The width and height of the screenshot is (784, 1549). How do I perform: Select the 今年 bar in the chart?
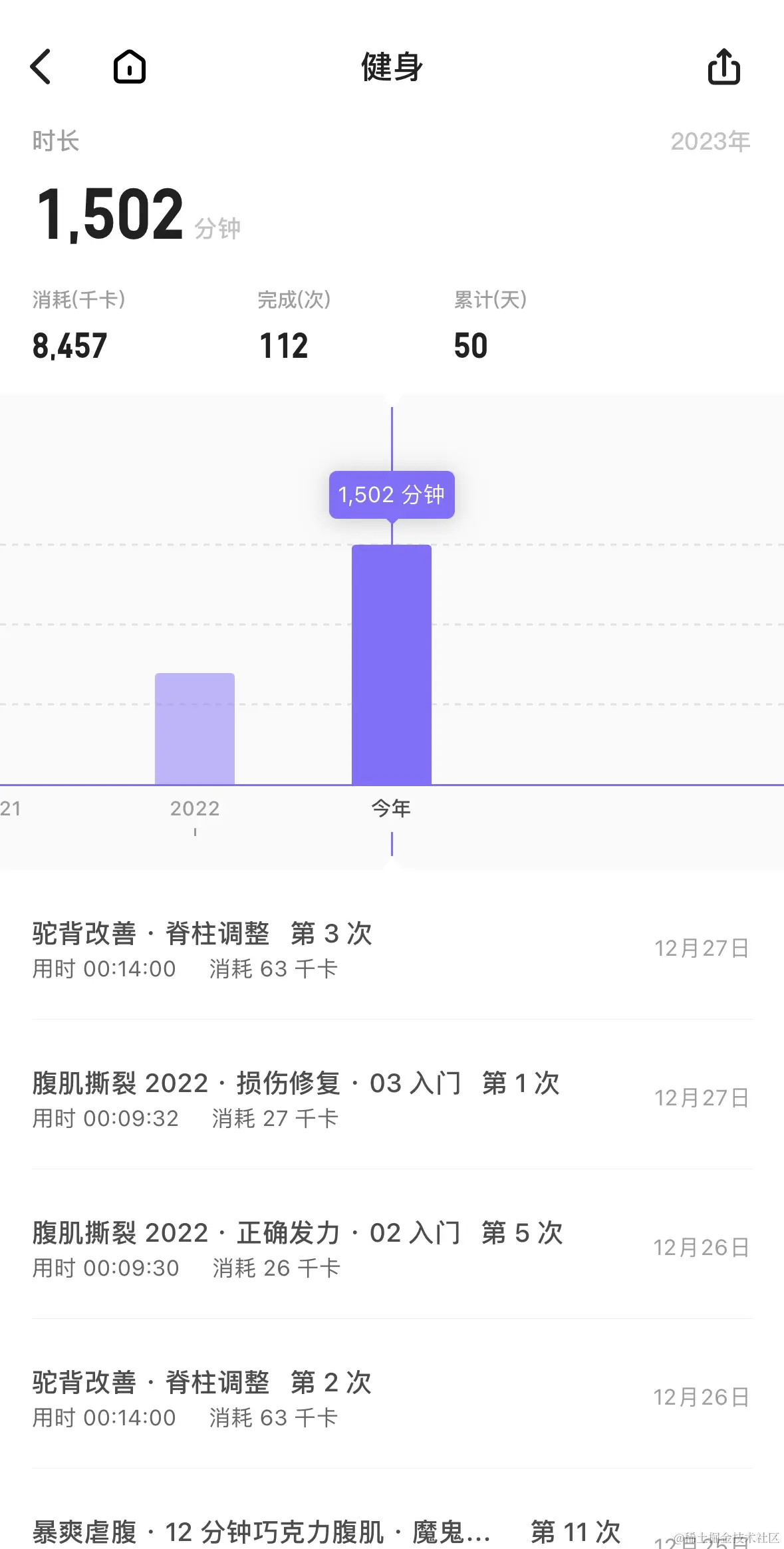392,665
